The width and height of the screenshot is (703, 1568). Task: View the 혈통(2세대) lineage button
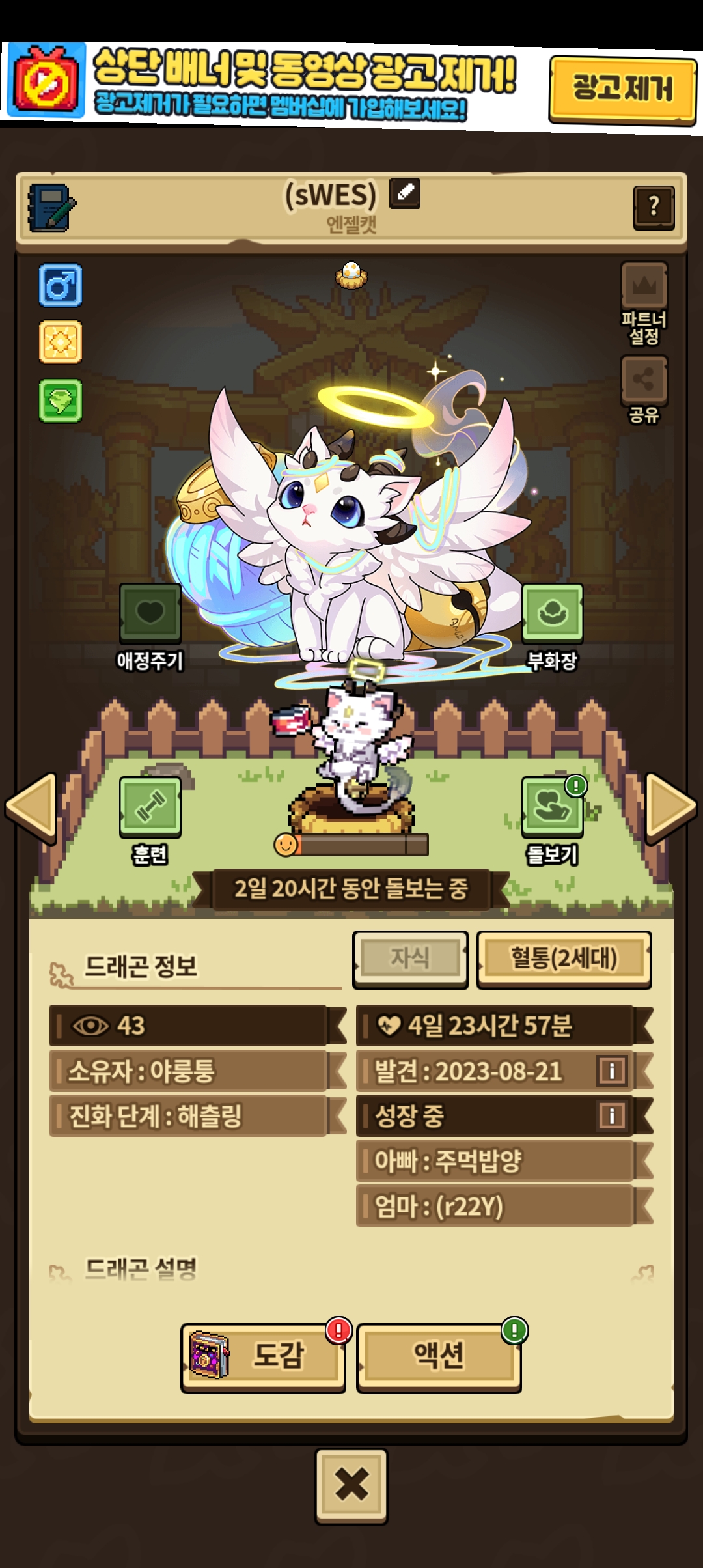coord(564,959)
